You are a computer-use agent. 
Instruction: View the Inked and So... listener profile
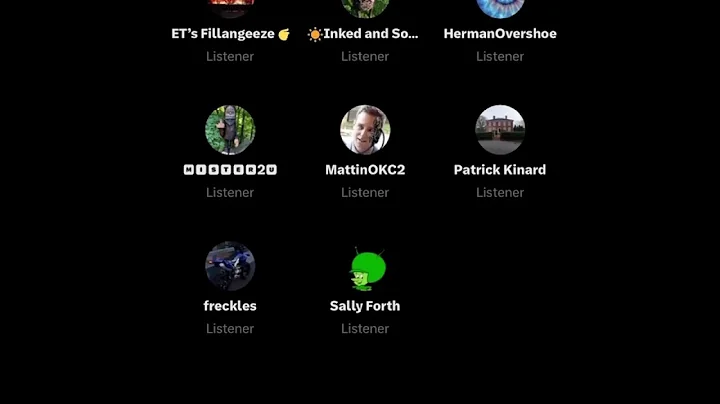click(x=365, y=33)
